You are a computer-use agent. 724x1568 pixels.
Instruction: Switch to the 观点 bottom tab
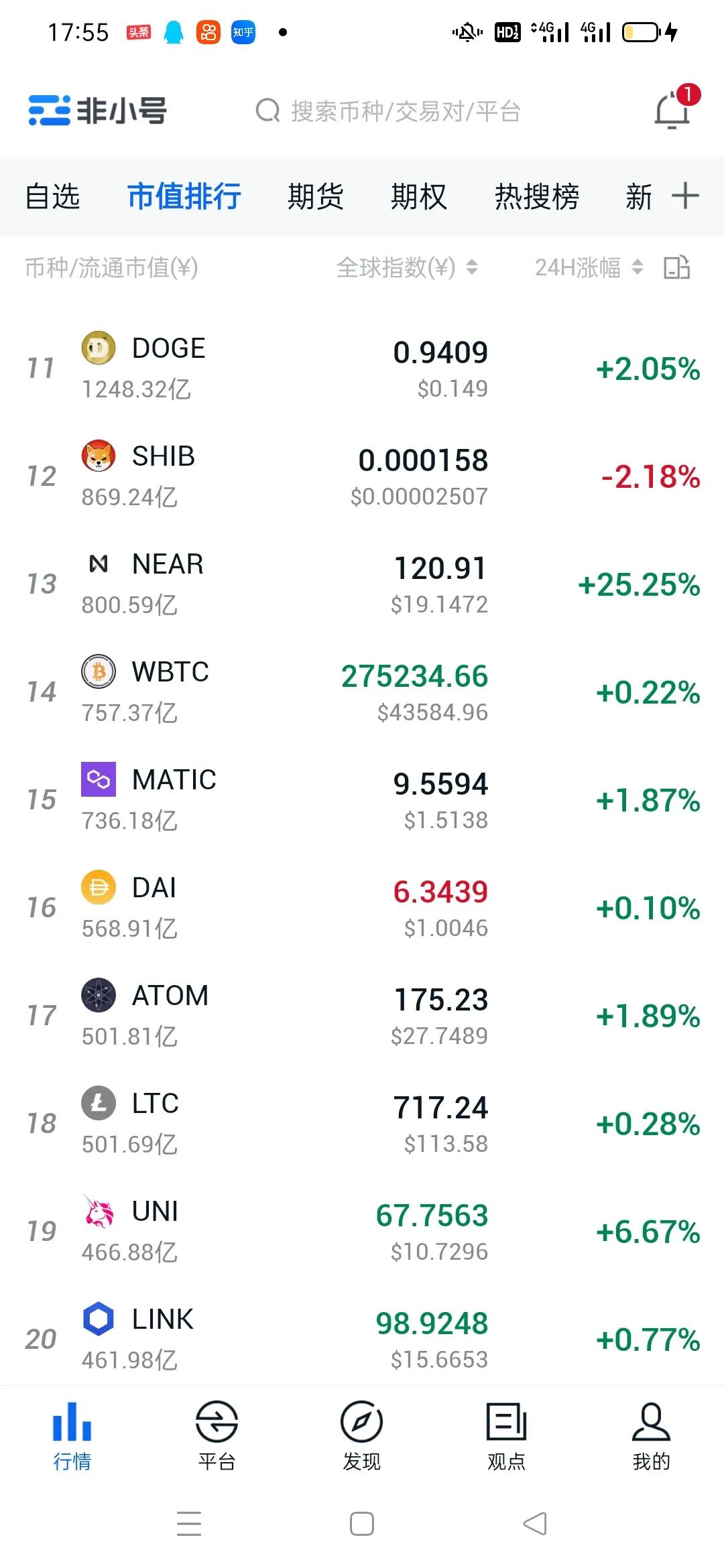click(x=506, y=1435)
